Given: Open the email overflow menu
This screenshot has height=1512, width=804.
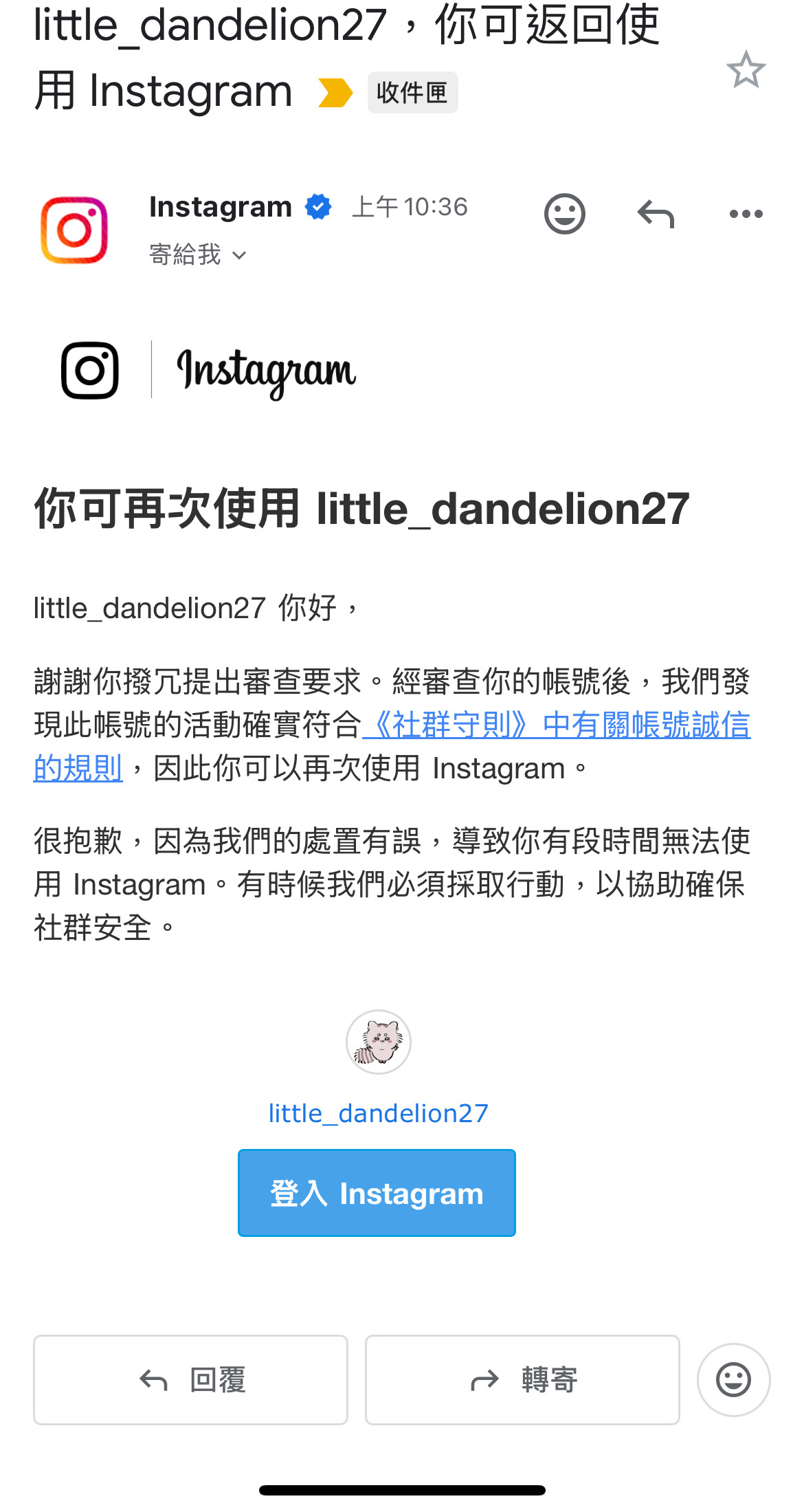Looking at the screenshot, I should pyautogui.click(x=746, y=214).
